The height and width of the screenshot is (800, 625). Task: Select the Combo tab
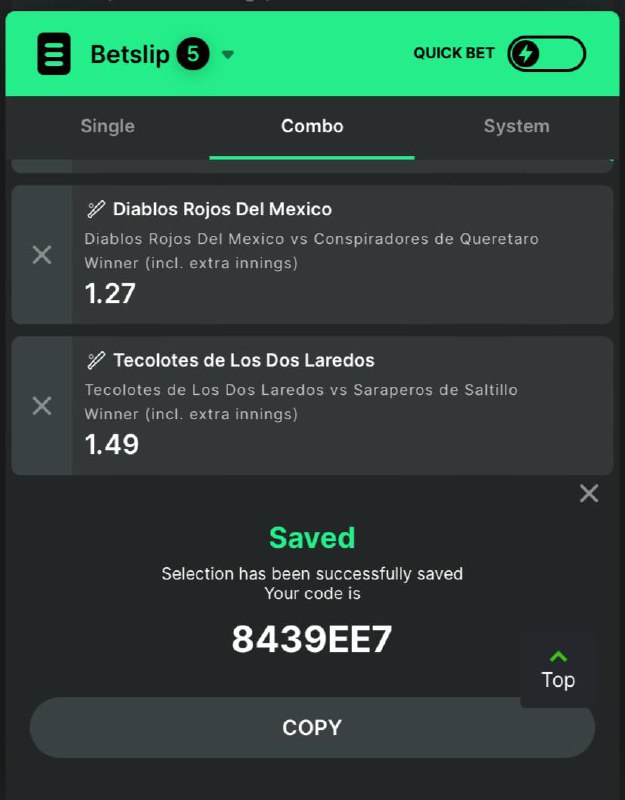[x=312, y=126]
